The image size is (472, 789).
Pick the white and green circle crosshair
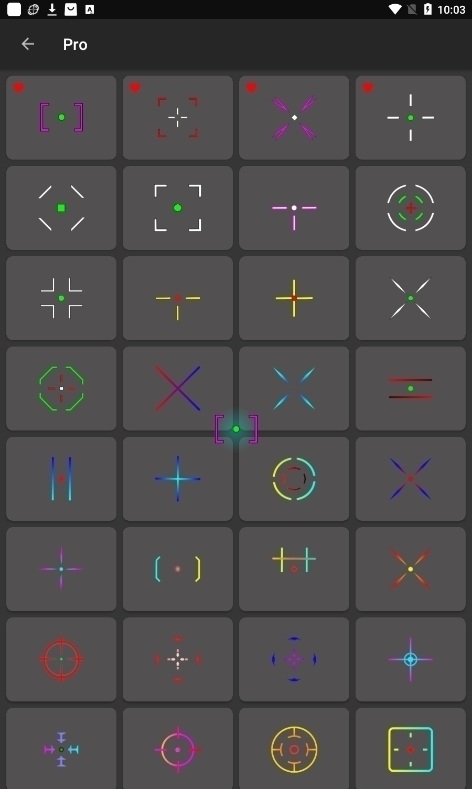(x=411, y=208)
